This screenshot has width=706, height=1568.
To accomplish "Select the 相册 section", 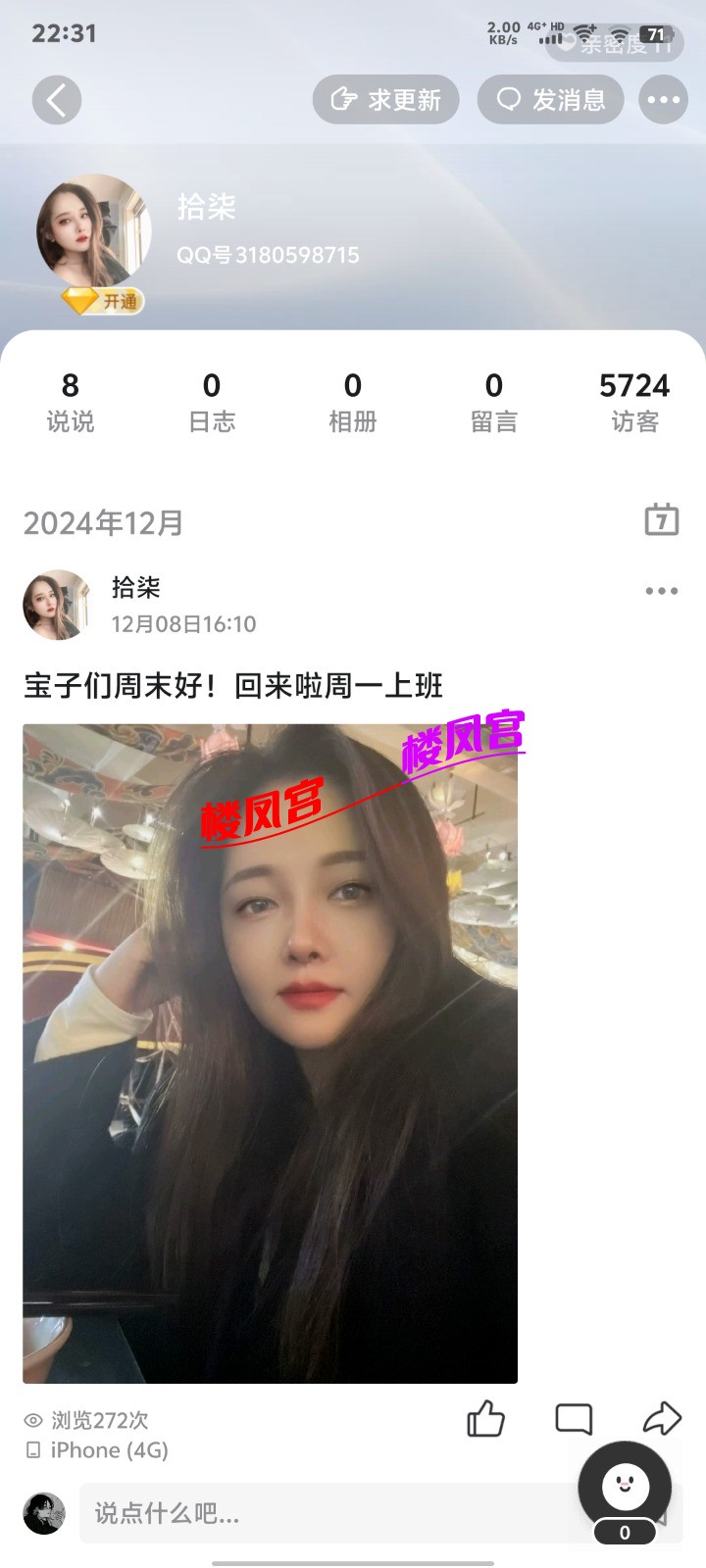I will click(x=353, y=402).
